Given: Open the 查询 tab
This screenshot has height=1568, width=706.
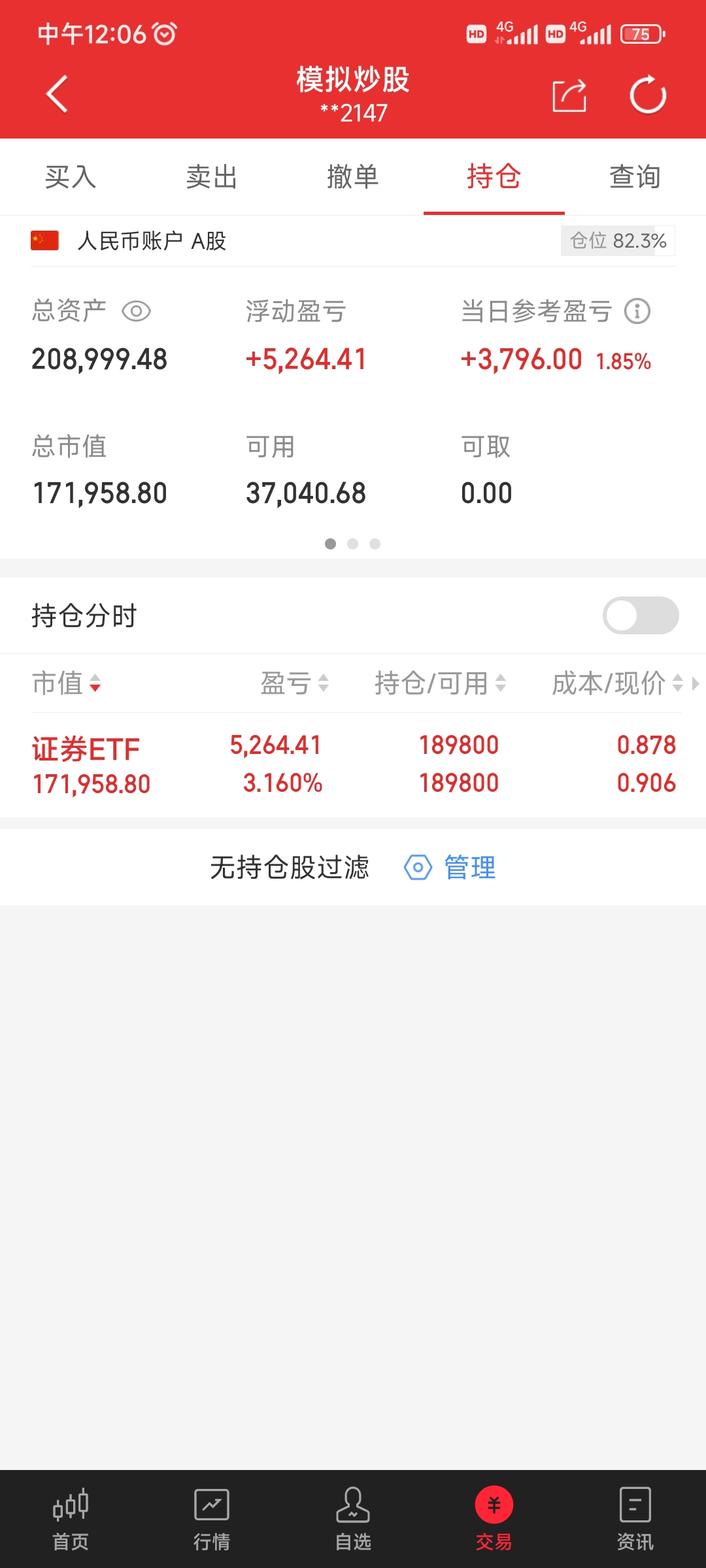Looking at the screenshot, I should pyautogui.click(x=635, y=177).
